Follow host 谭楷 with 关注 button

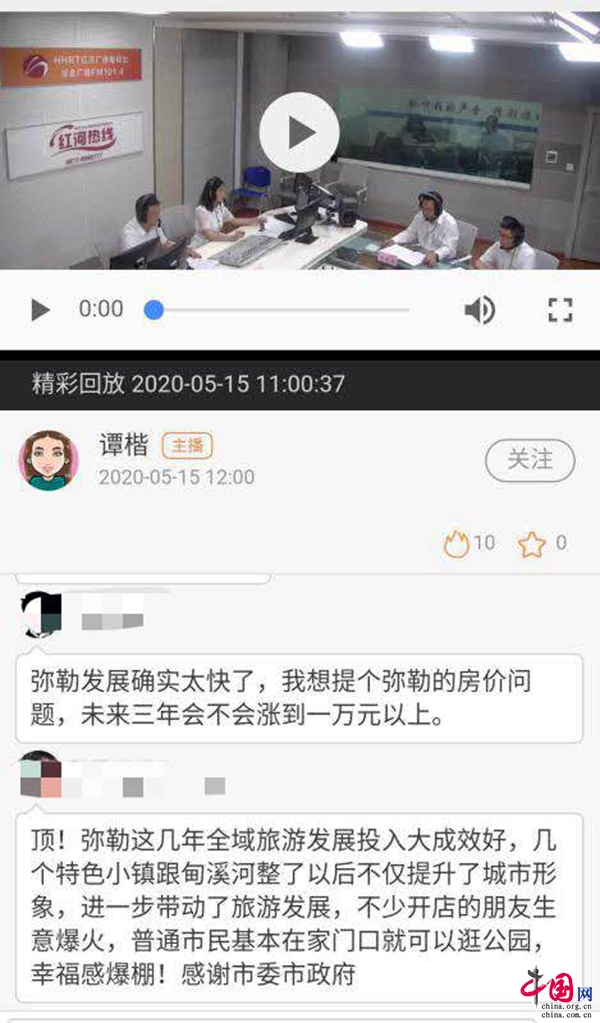tap(530, 460)
